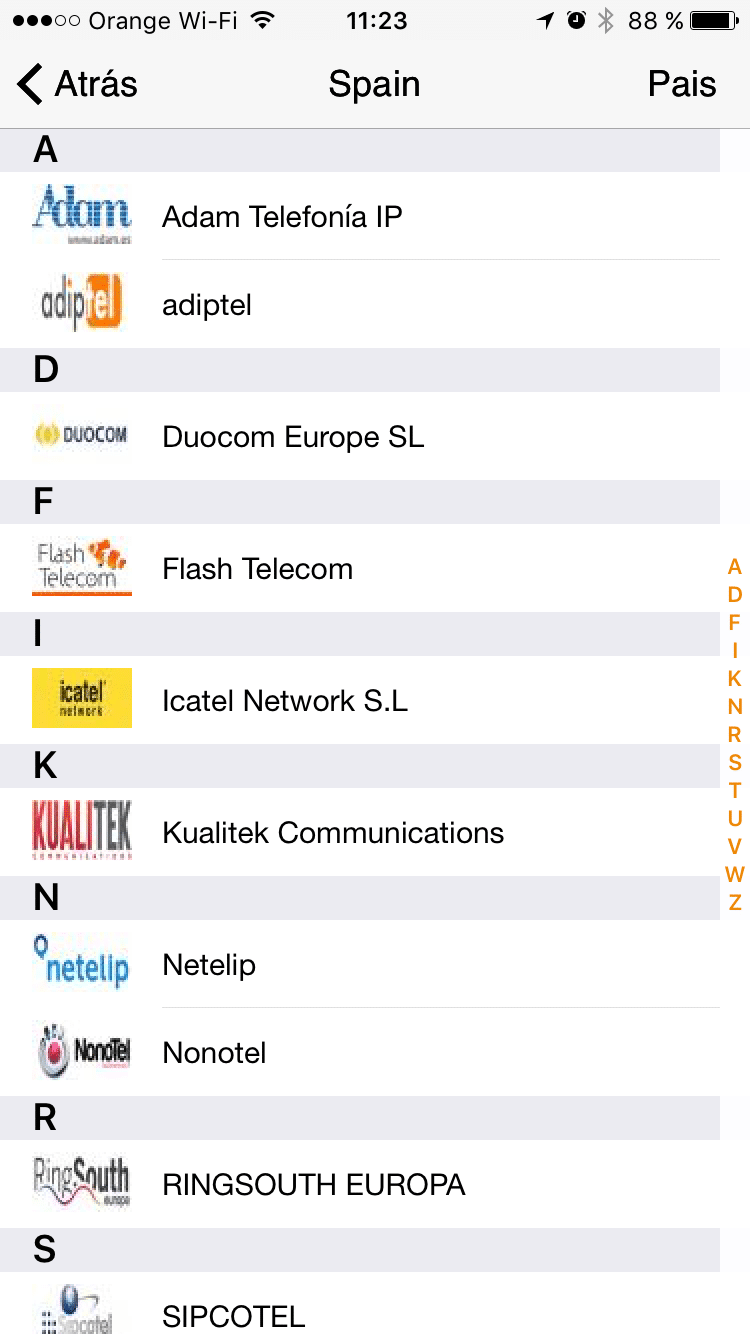The image size is (750, 1334).
Task: Jump to letter T in the index
Action: tap(735, 791)
